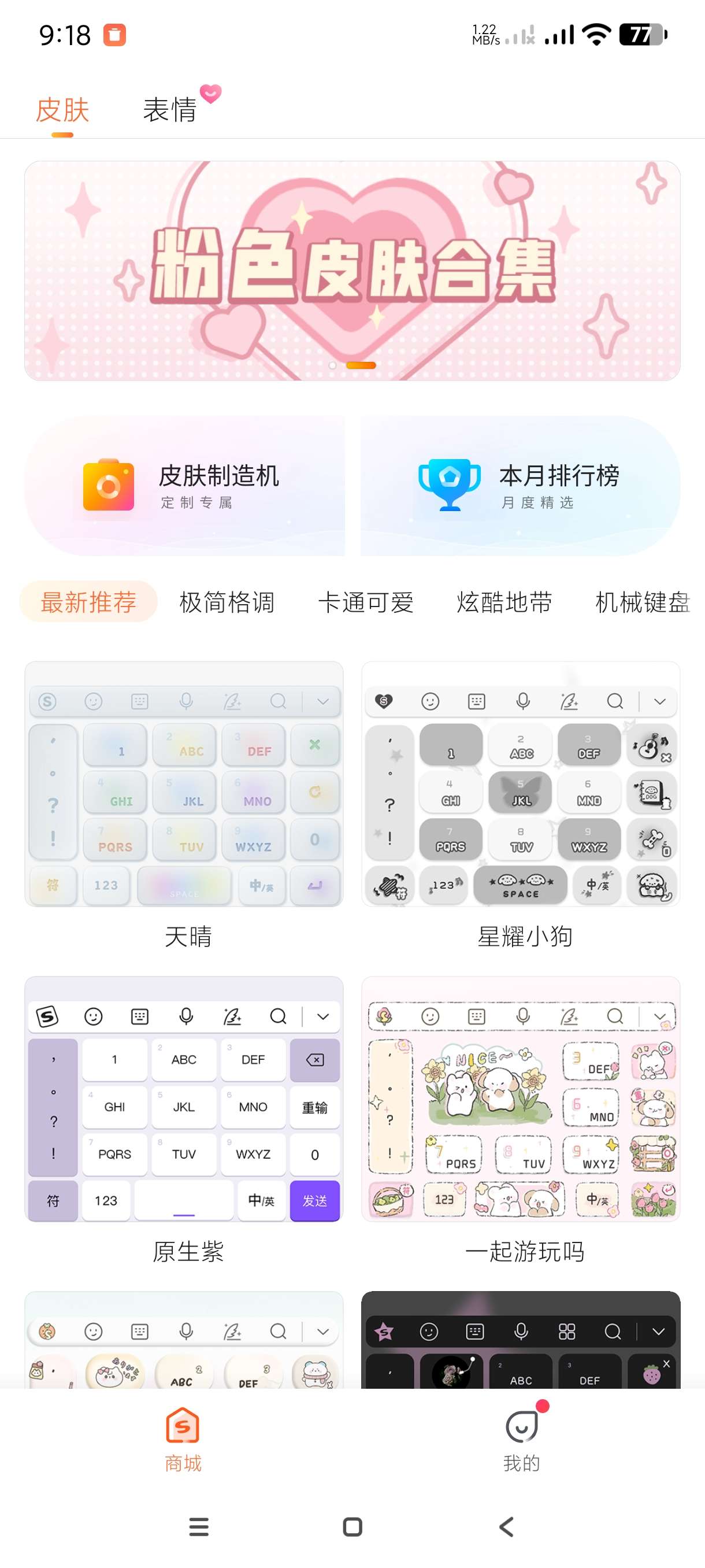The height and width of the screenshot is (1568, 705).
Task: Select the 皮肤 tab
Action: click(62, 110)
